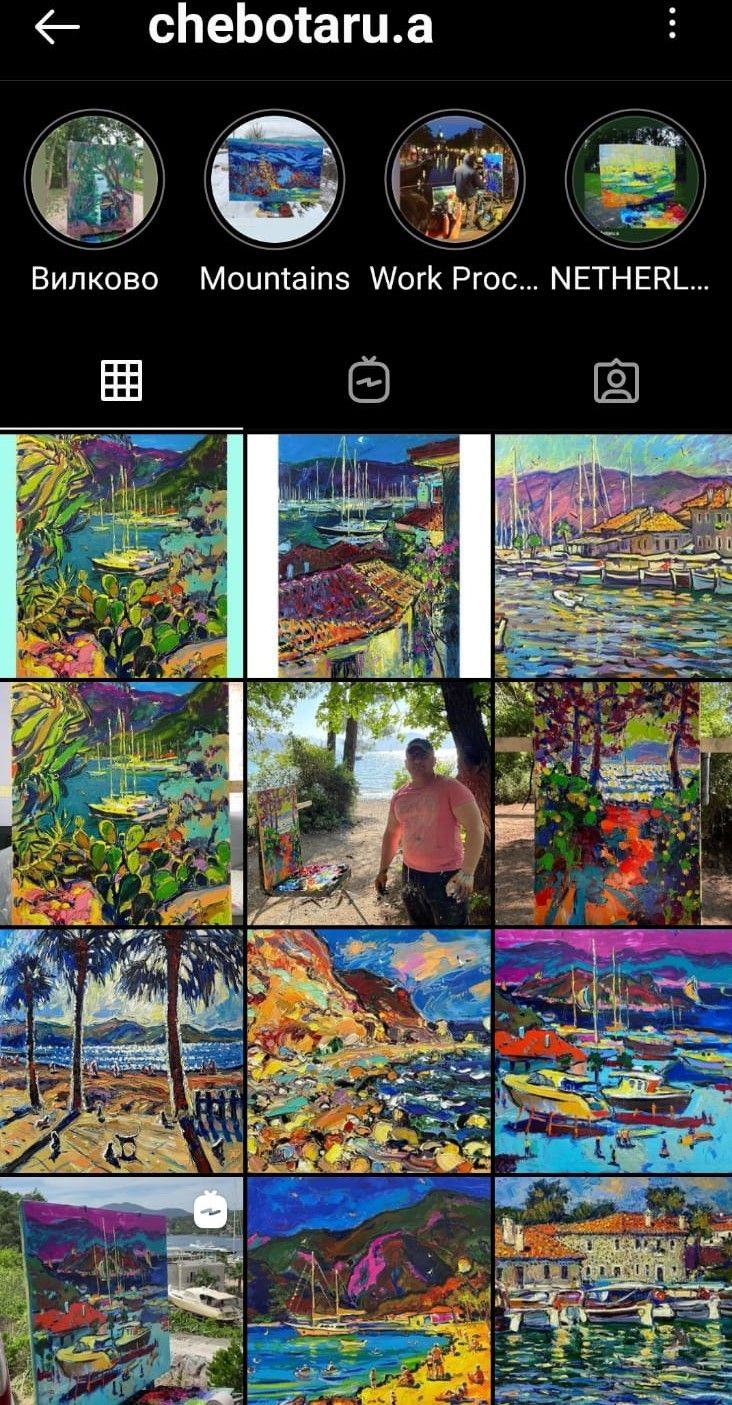Screen dimensions: 732x1405
Task: Open the rocky orange shoreline painting post
Action: (x=368, y=1051)
